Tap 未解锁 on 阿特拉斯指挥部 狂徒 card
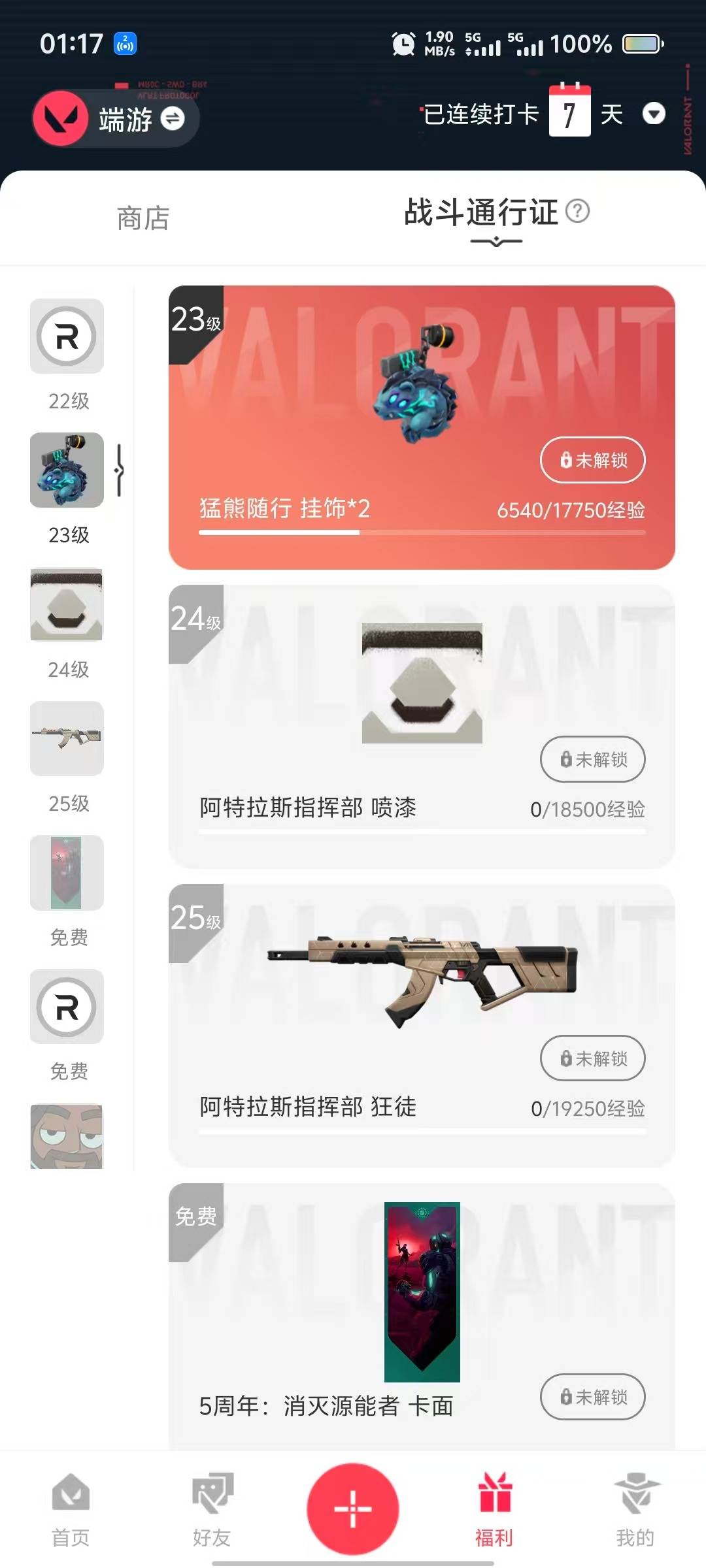The height and width of the screenshot is (1568, 706). click(x=592, y=1058)
